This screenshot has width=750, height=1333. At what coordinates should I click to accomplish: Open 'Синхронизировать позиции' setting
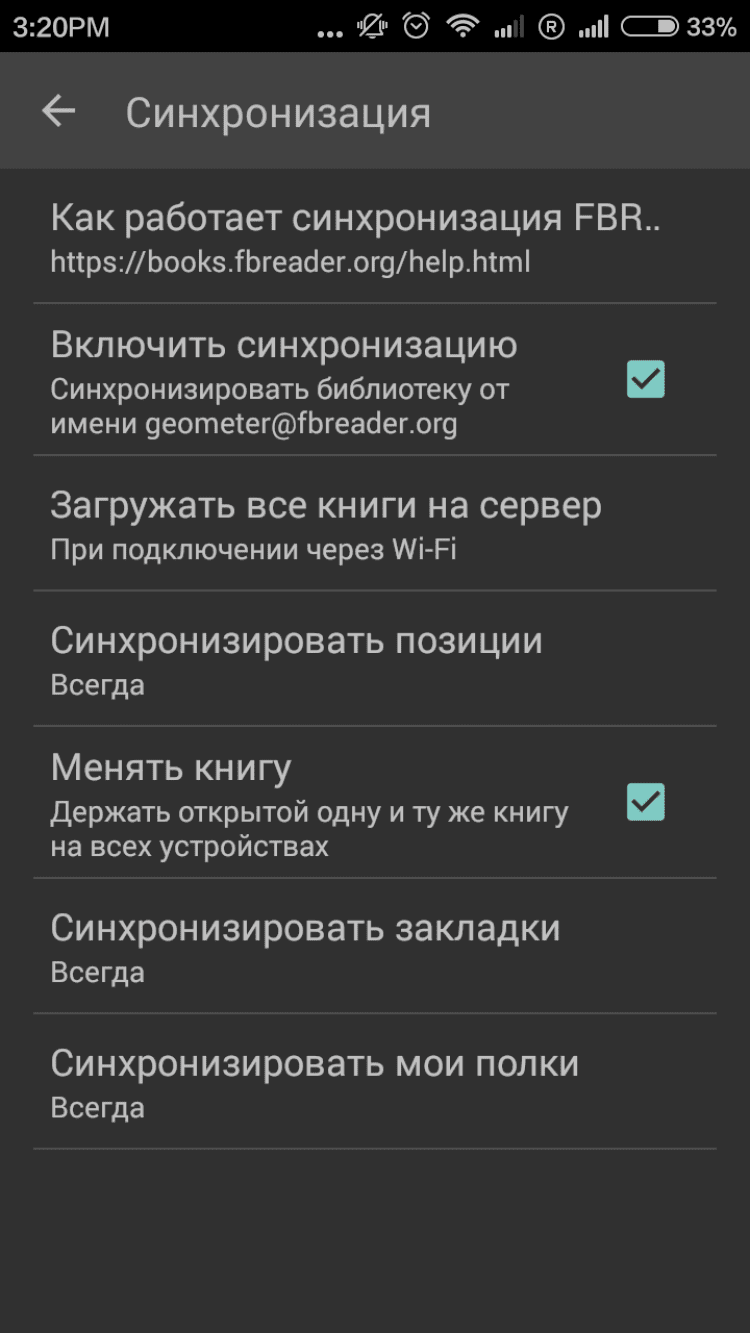tap(296, 659)
